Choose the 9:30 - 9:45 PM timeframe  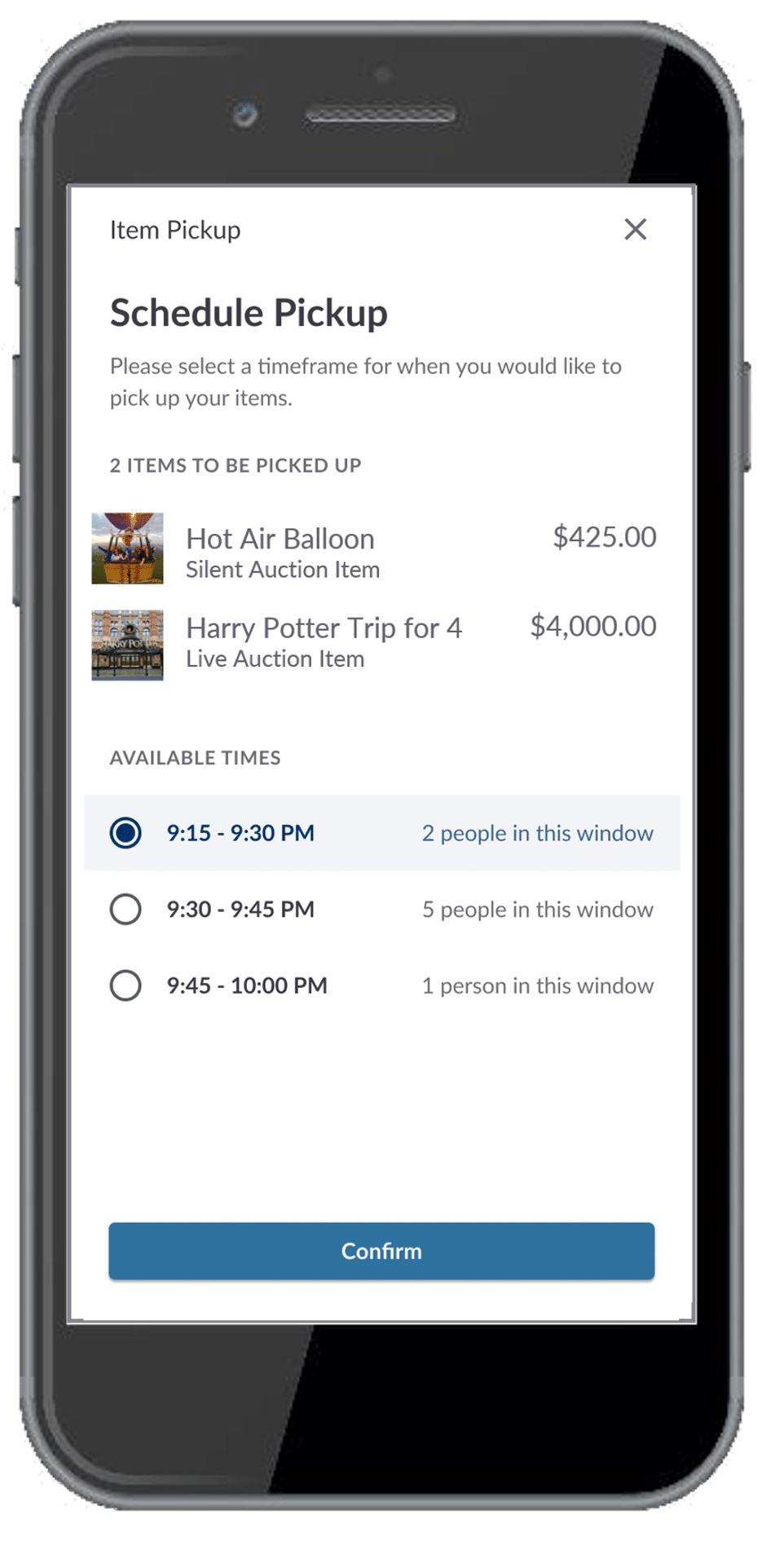pyautogui.click(x=126, y=909)
